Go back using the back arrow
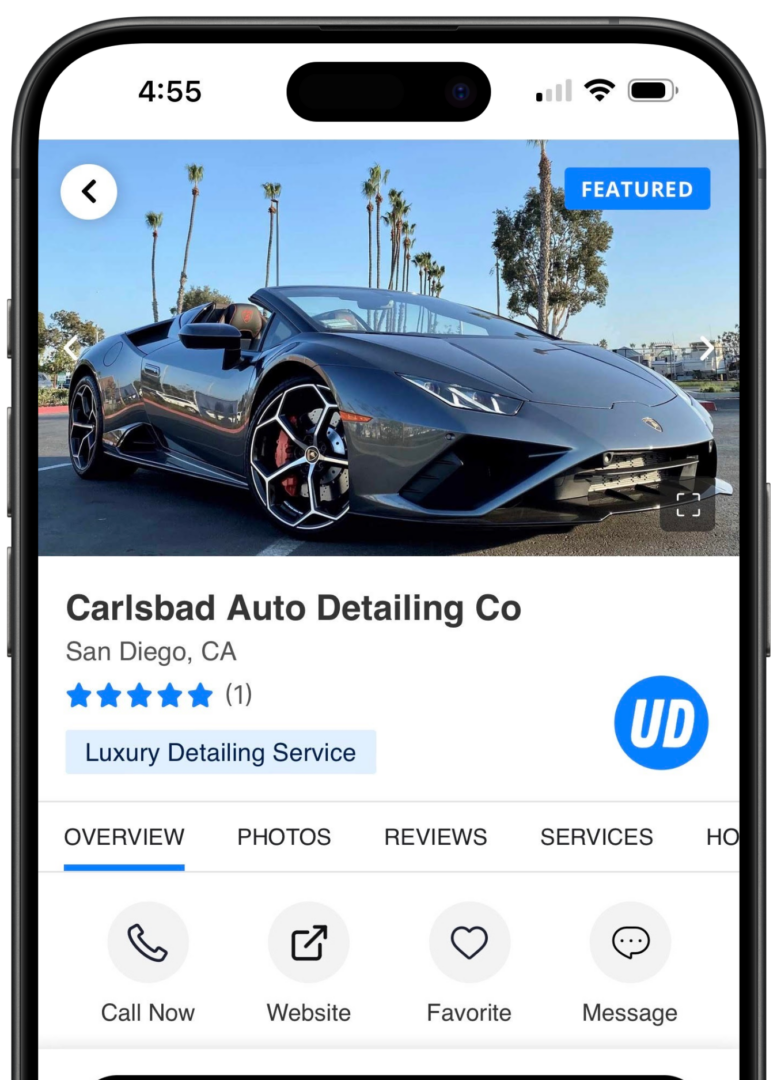Viewport: 777px width, 1080px height. [x=89, y=191]
